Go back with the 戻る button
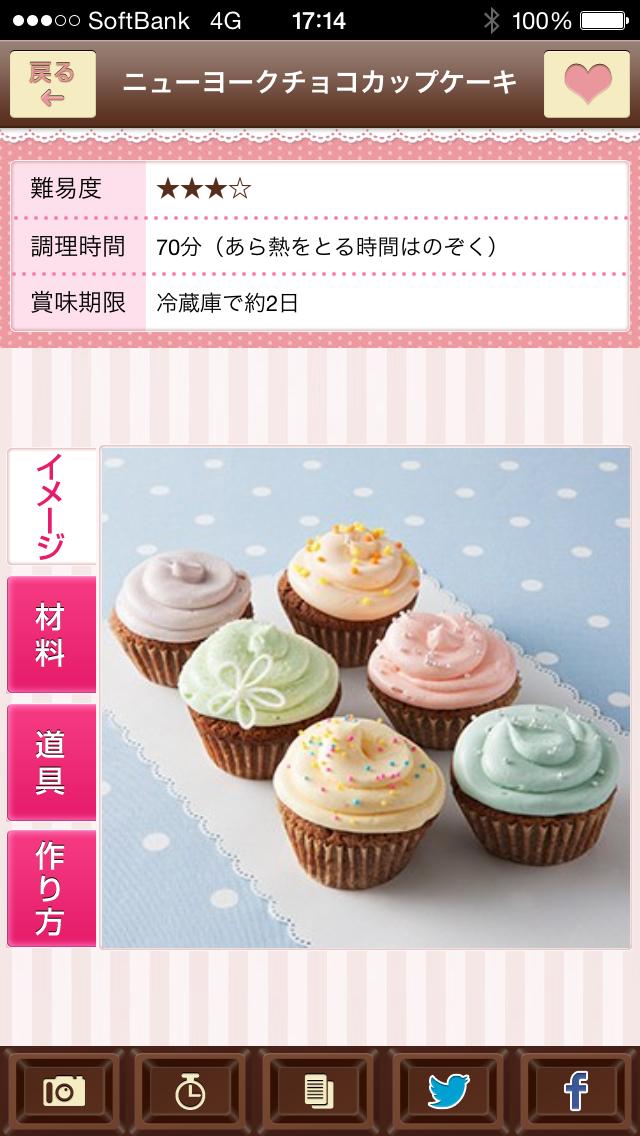 (x=53, y=84)
